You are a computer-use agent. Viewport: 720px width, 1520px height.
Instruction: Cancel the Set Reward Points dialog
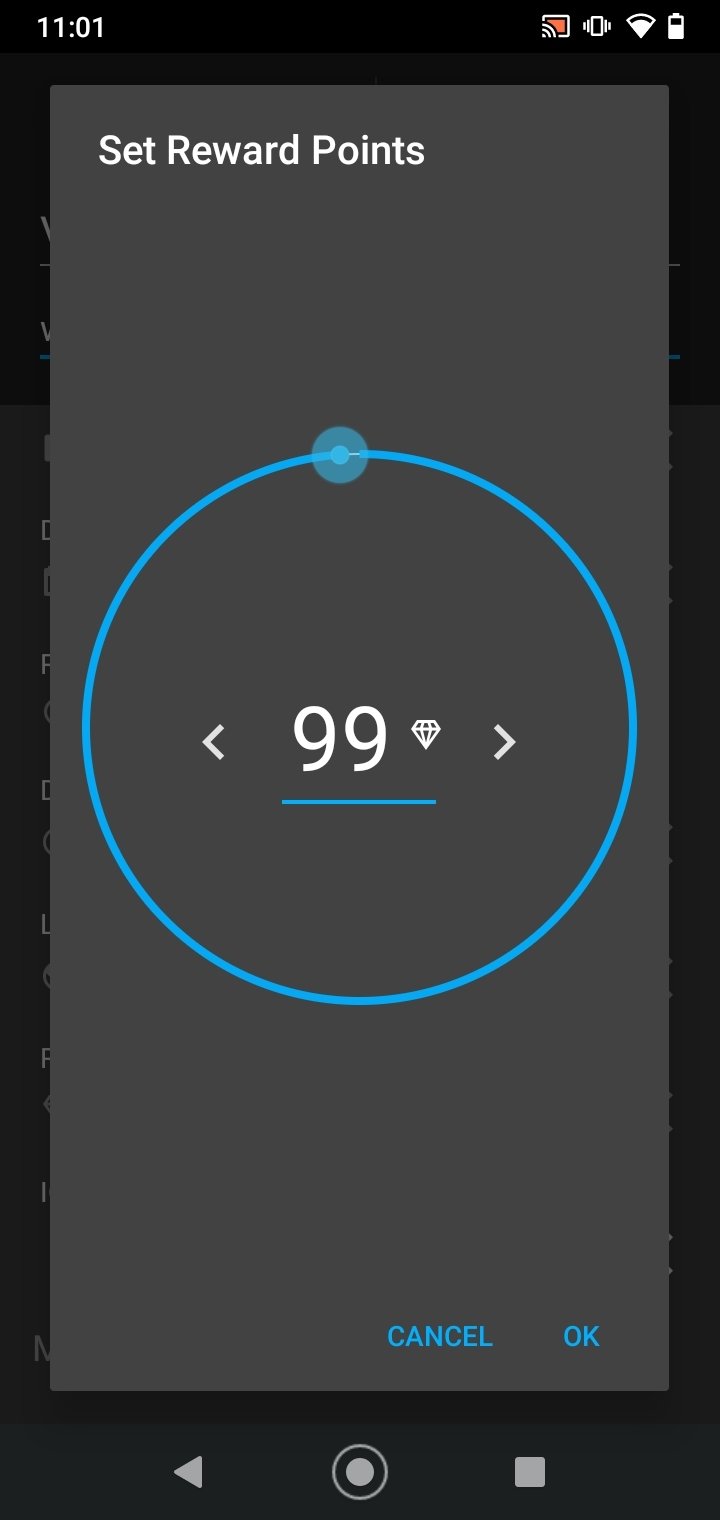coord(440,1336)
